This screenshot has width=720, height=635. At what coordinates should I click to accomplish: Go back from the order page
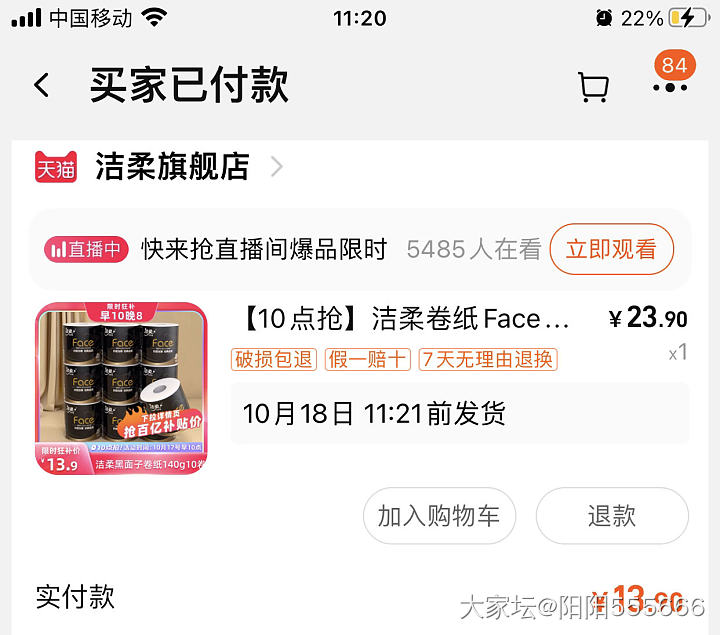42,85
